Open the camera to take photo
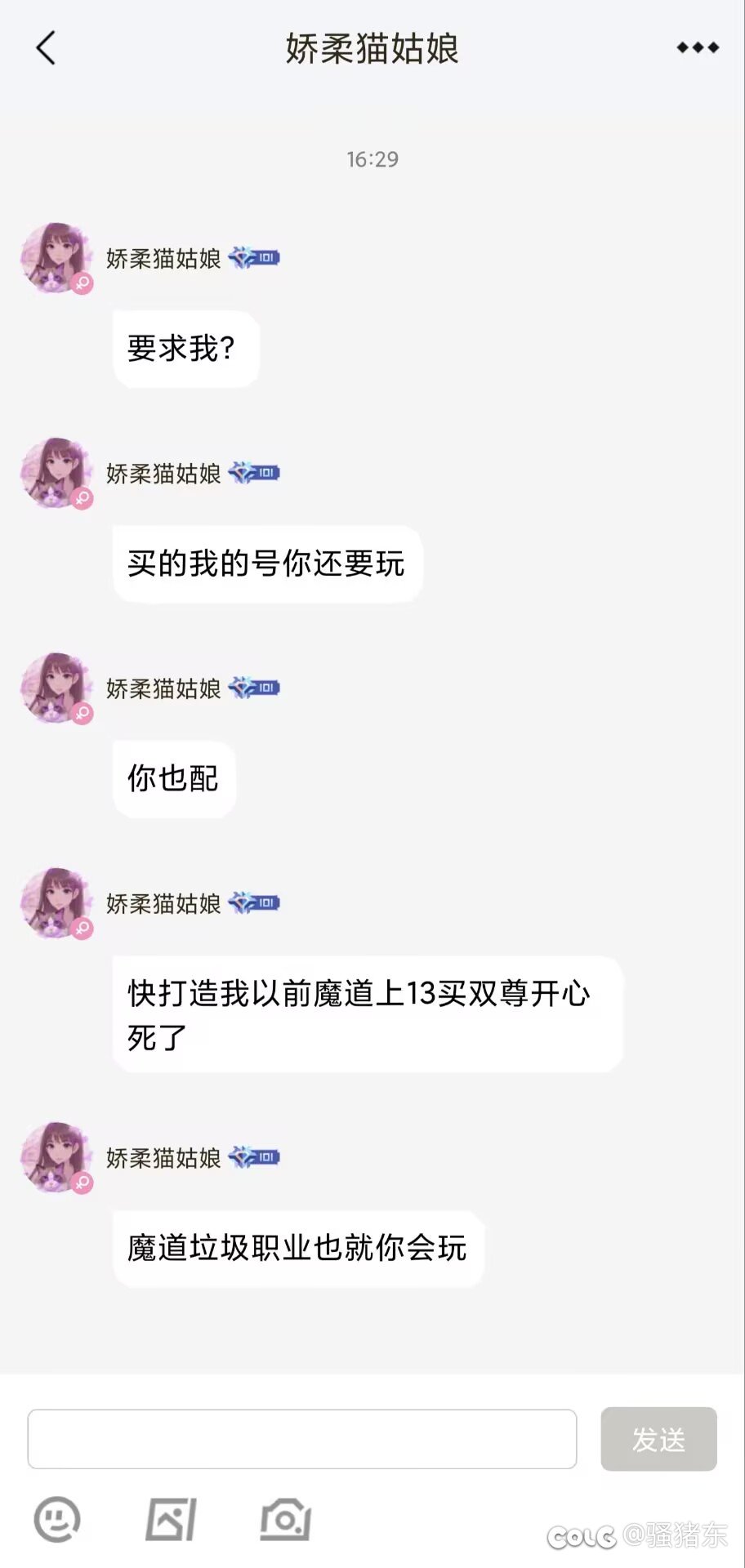The height and width of the screenshot is (1568, 745). click(x=285, y=1520)
